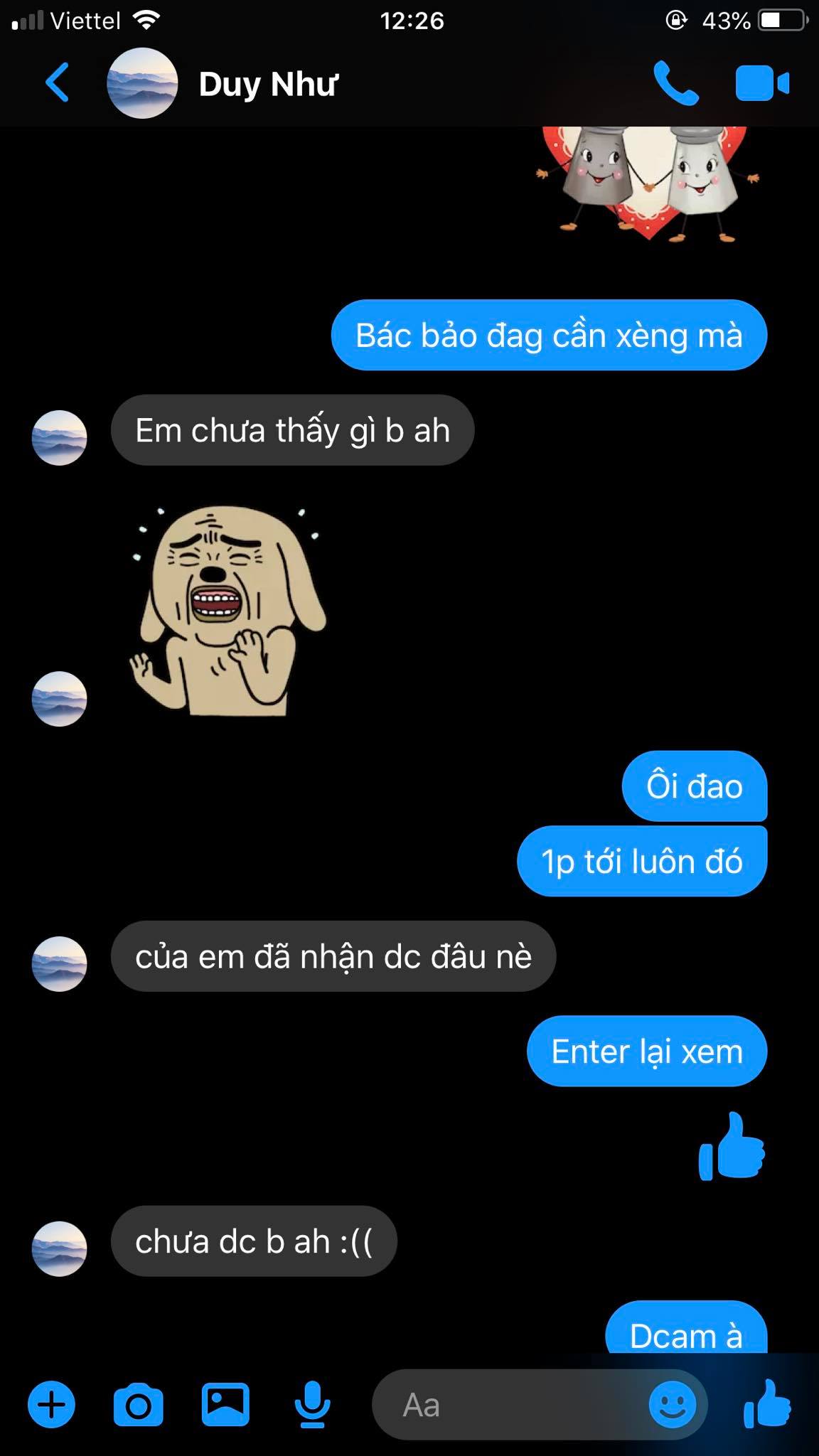Open the emoji and sticker picker
The image size is (819, 1456).
click(672, 1404)
